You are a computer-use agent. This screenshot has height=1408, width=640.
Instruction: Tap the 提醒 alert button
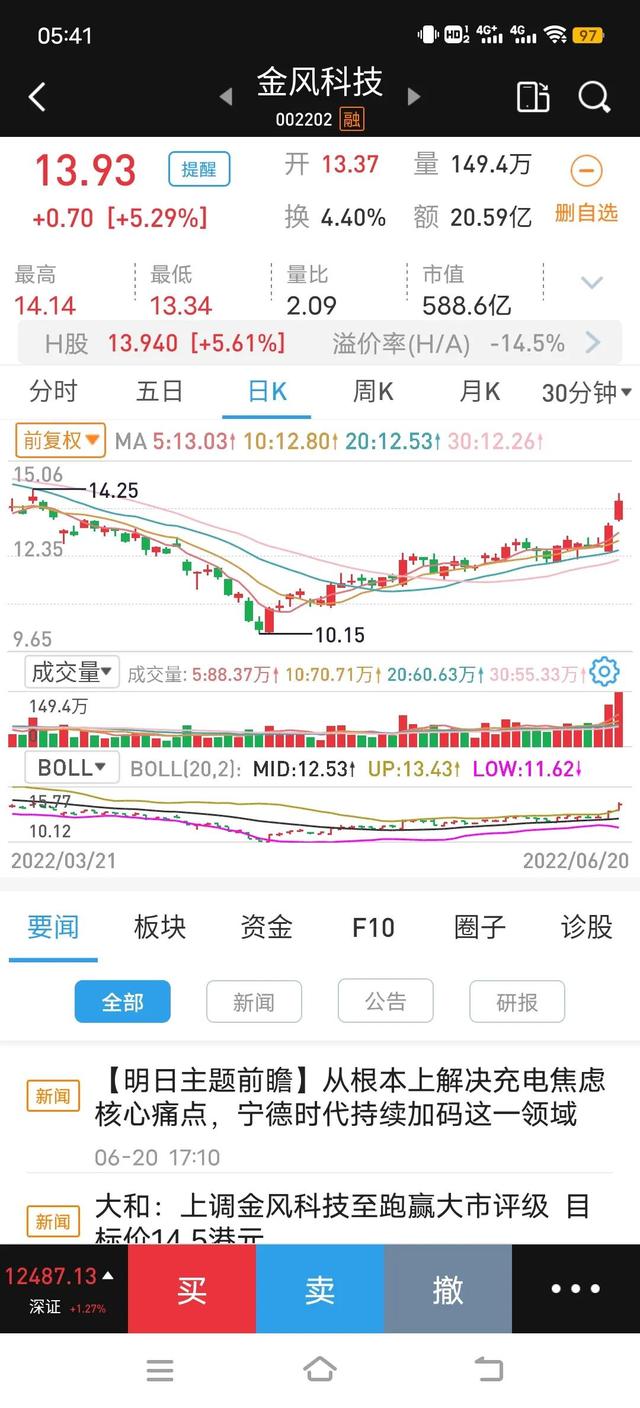point(199,169)
